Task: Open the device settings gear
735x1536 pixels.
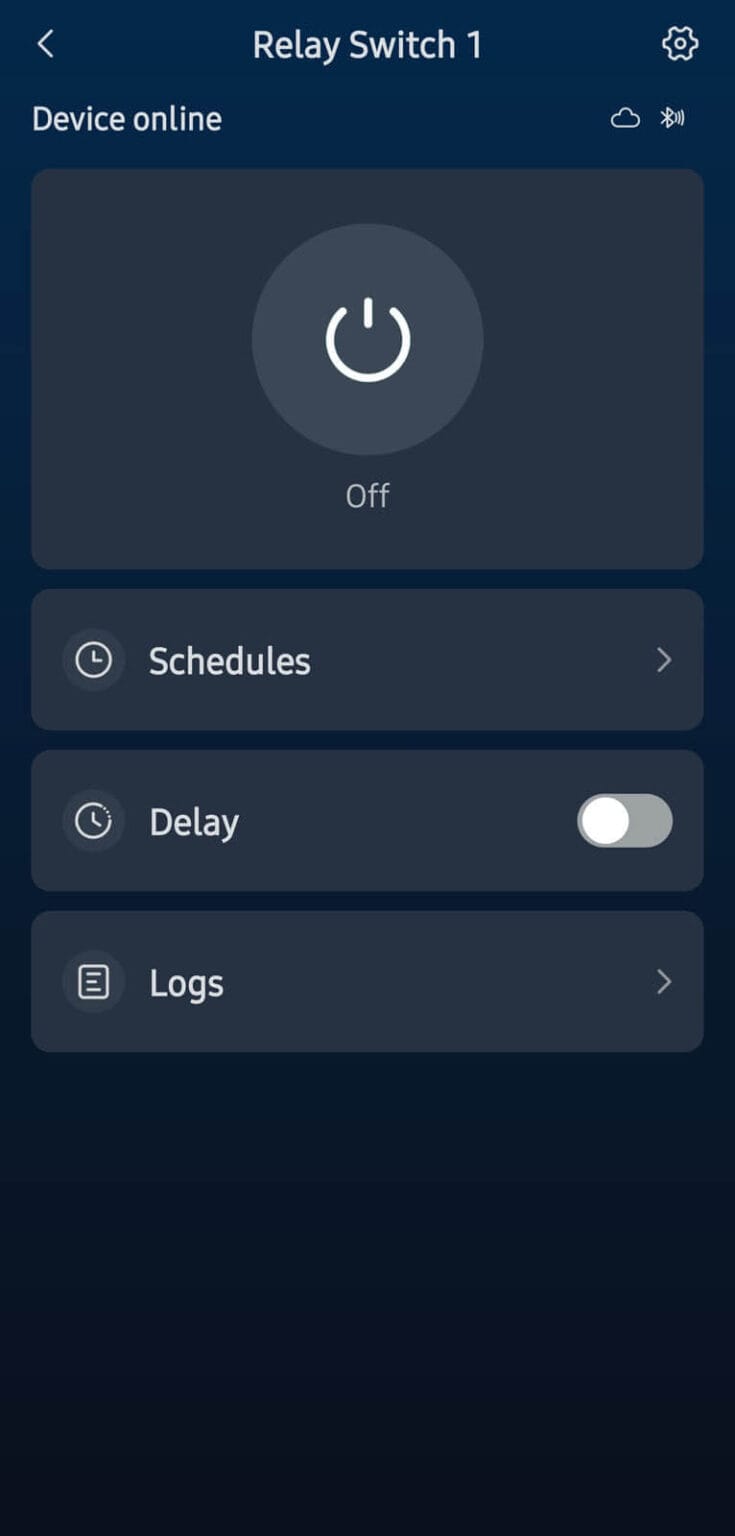Action: click(x=679, y=44)
